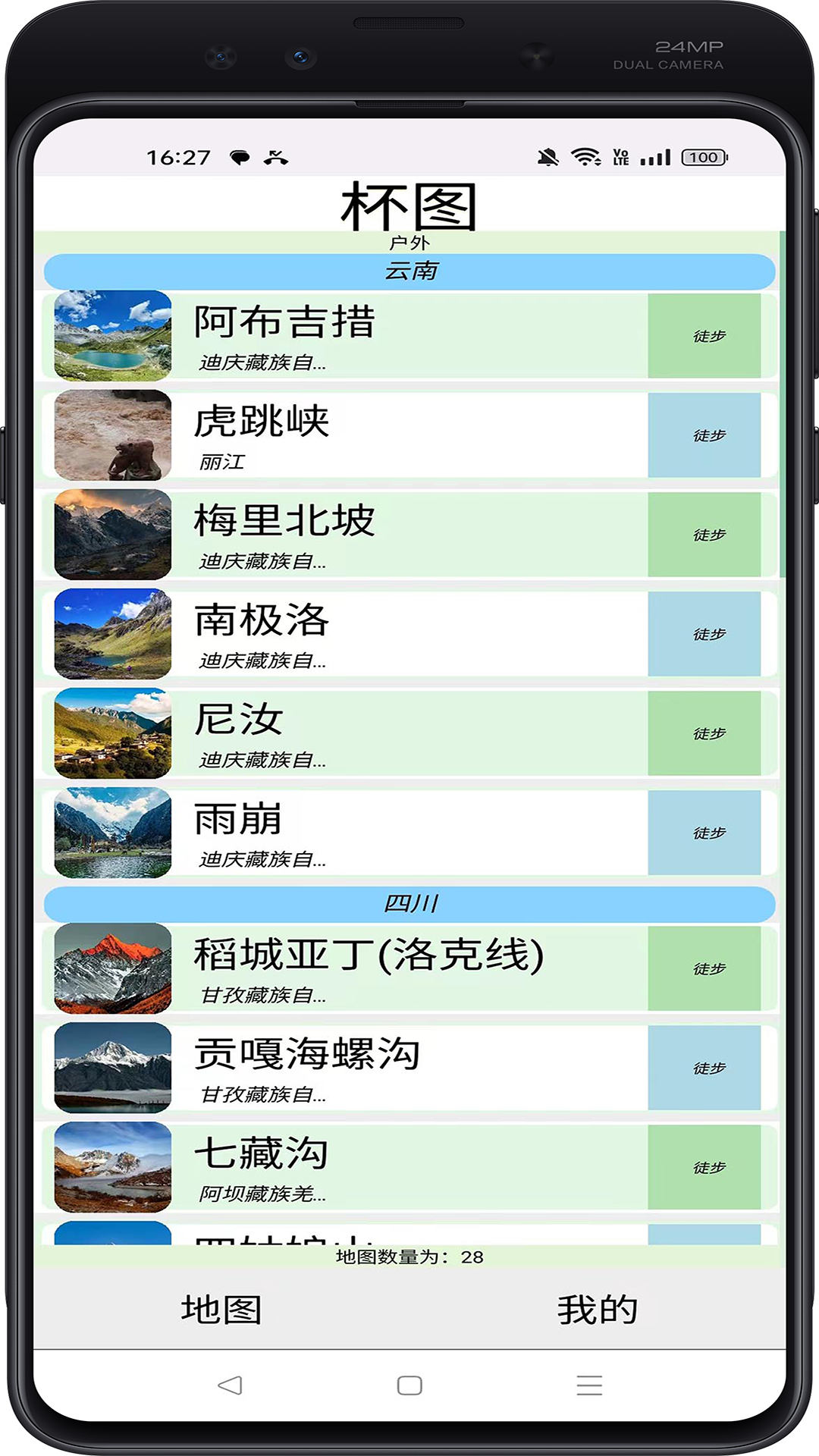The image size is (819, 1456).
Task: Tap the 虎跳峡 thumbnail image
Action: 111,434
